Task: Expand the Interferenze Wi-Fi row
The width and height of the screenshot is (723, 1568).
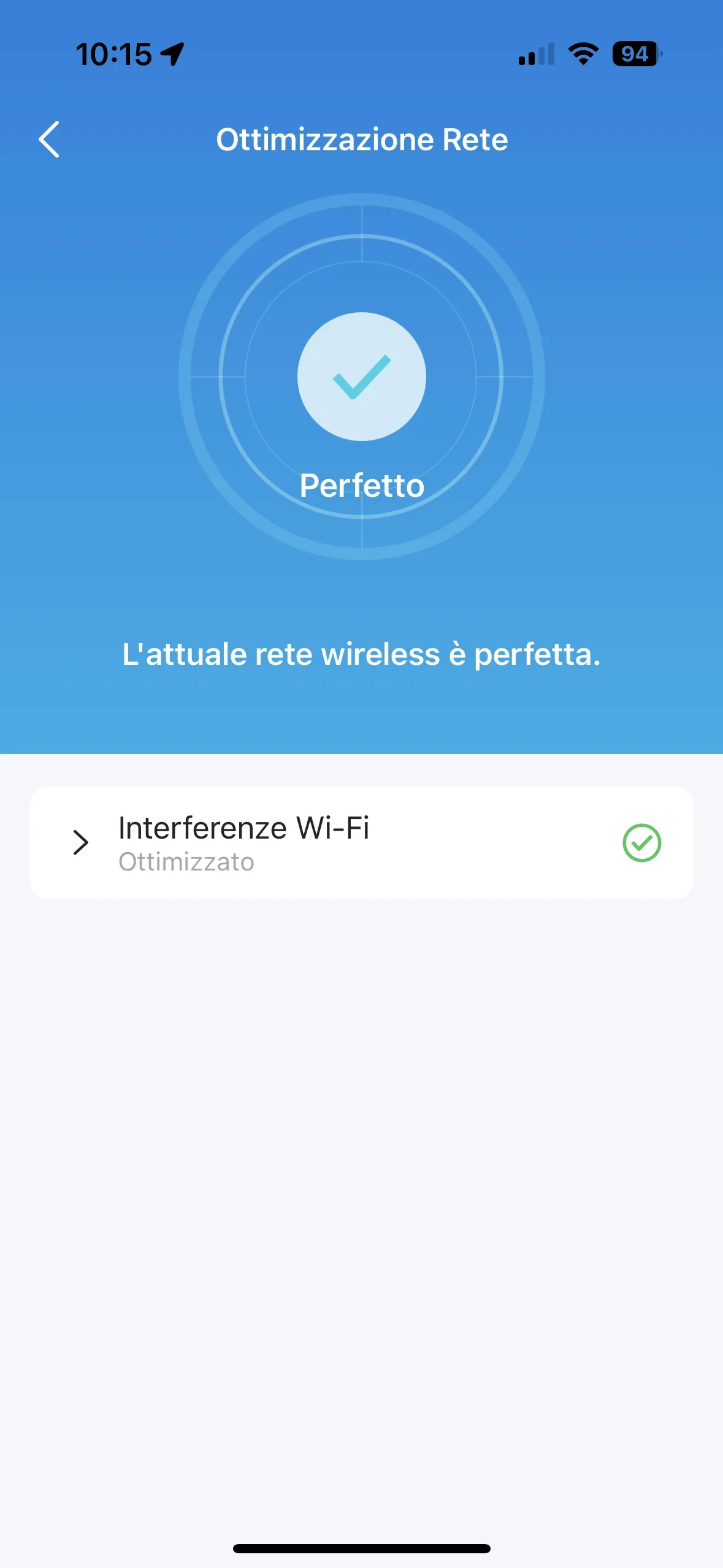Action: 81,842
